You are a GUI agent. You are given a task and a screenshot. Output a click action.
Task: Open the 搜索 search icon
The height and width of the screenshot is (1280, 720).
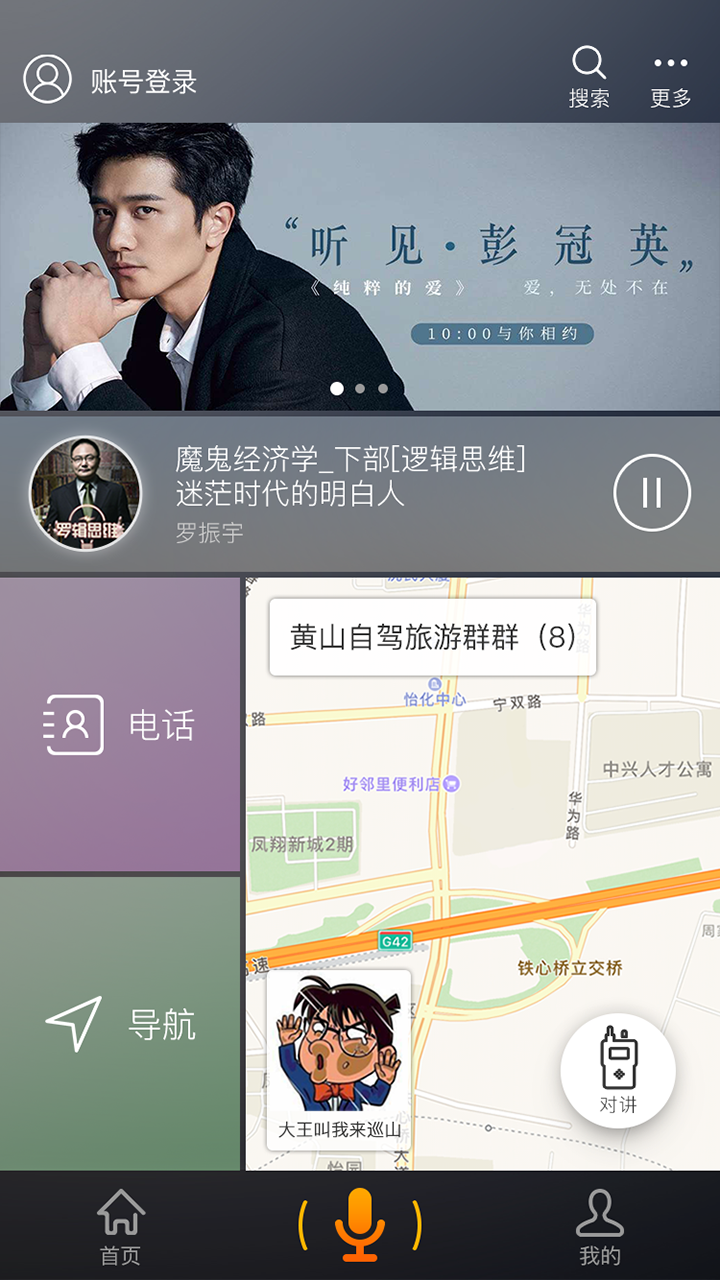tap(589, 78)
